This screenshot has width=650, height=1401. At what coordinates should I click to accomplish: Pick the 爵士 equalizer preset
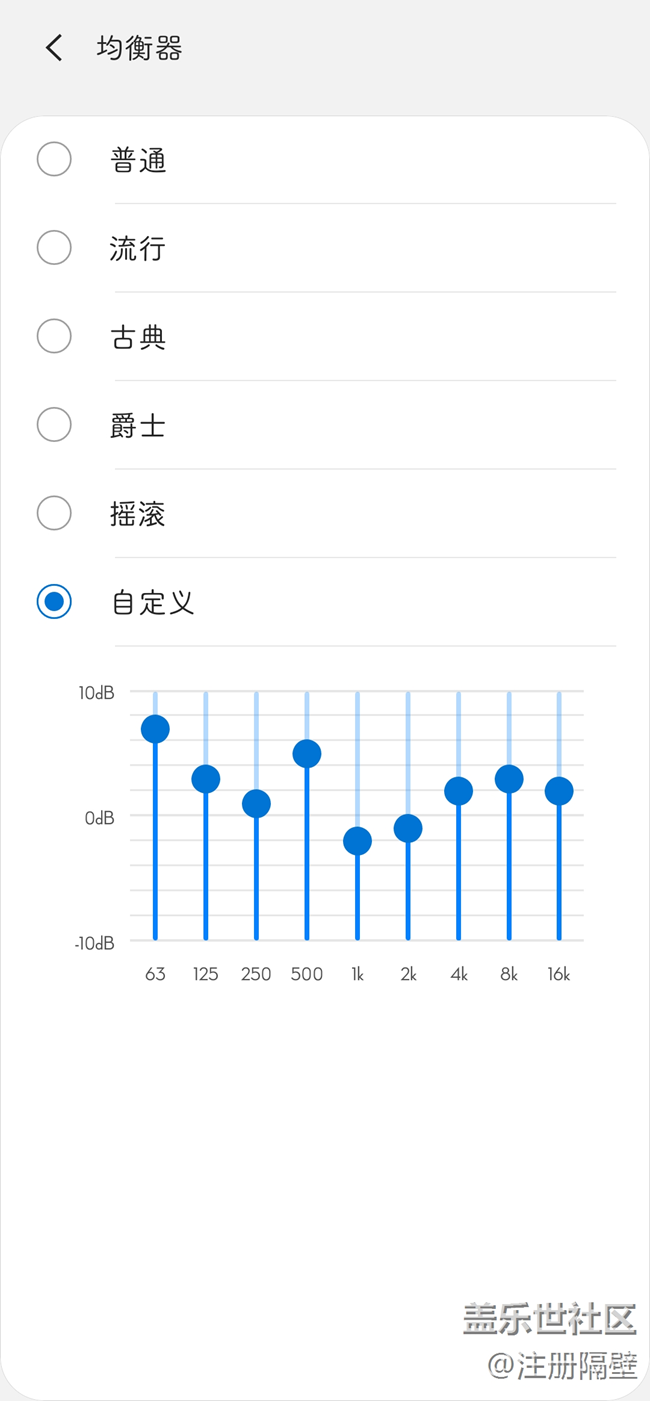click(54, 425)
